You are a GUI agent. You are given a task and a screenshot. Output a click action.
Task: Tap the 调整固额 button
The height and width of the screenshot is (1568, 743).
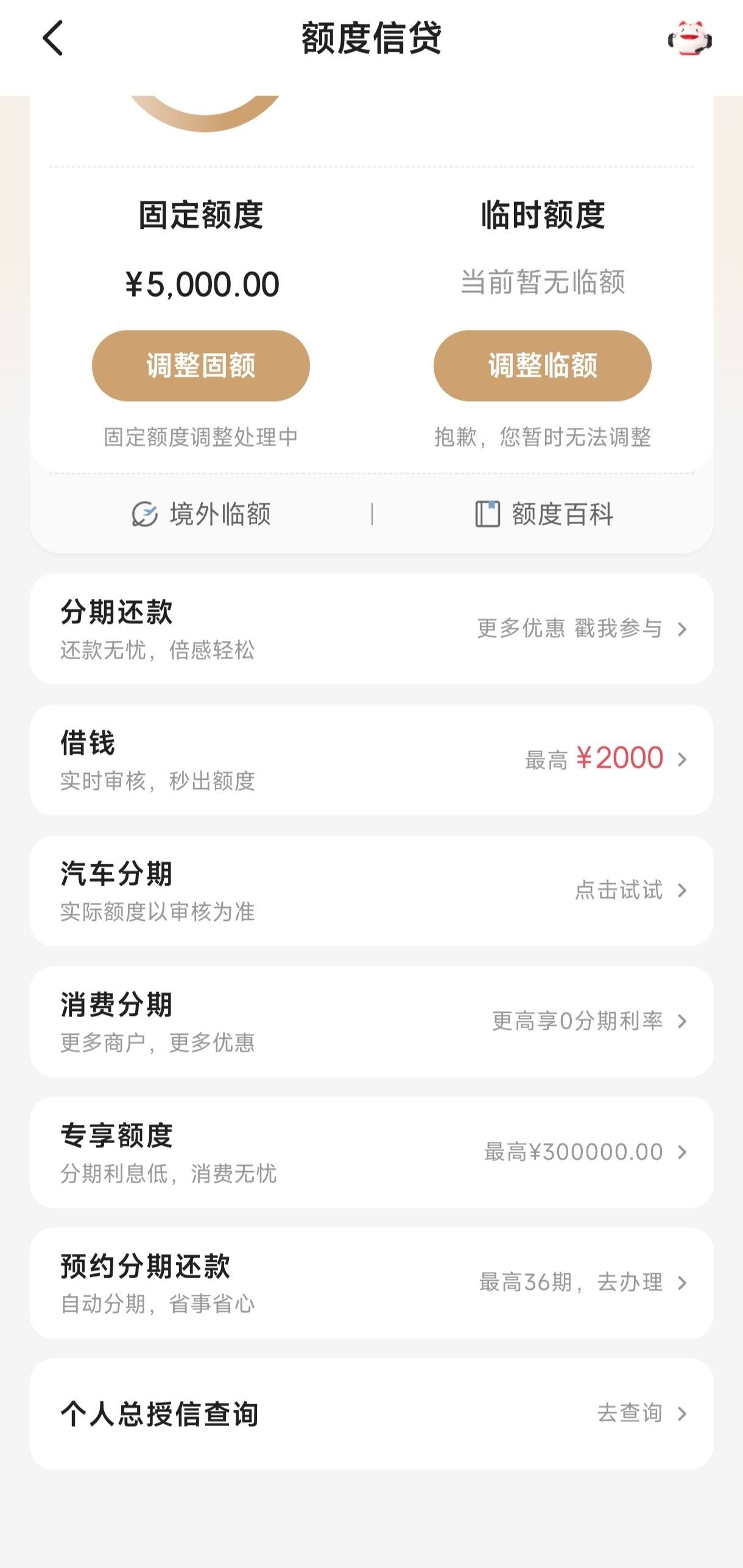[201, 365]
